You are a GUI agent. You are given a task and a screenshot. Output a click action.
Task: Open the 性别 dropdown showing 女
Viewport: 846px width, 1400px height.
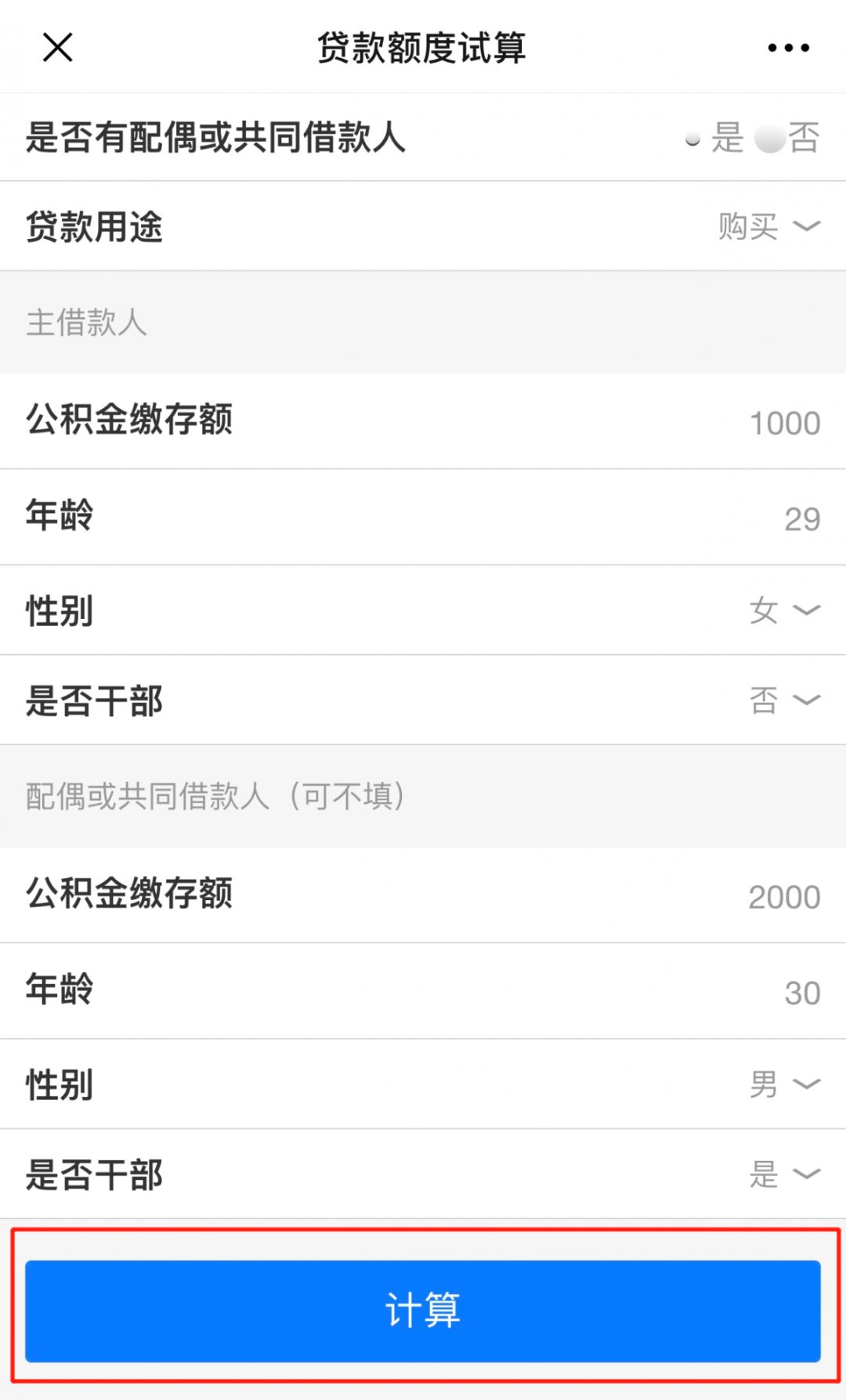click(784, 610)
